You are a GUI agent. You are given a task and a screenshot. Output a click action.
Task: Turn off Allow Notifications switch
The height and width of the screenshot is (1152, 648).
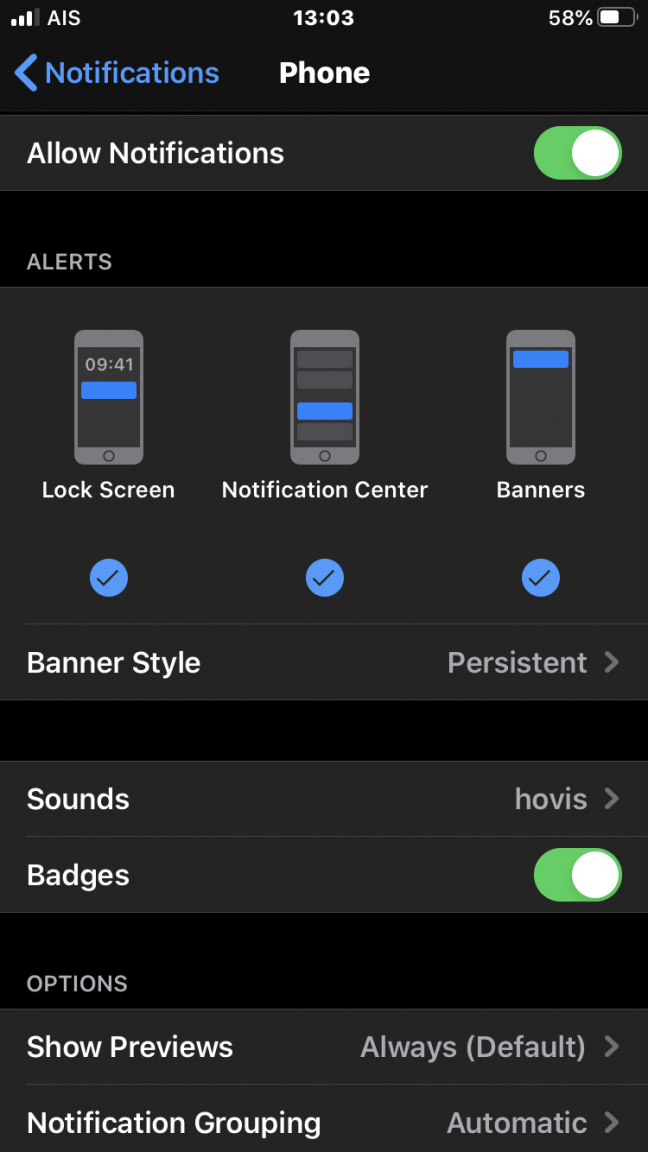click(577, 153)
